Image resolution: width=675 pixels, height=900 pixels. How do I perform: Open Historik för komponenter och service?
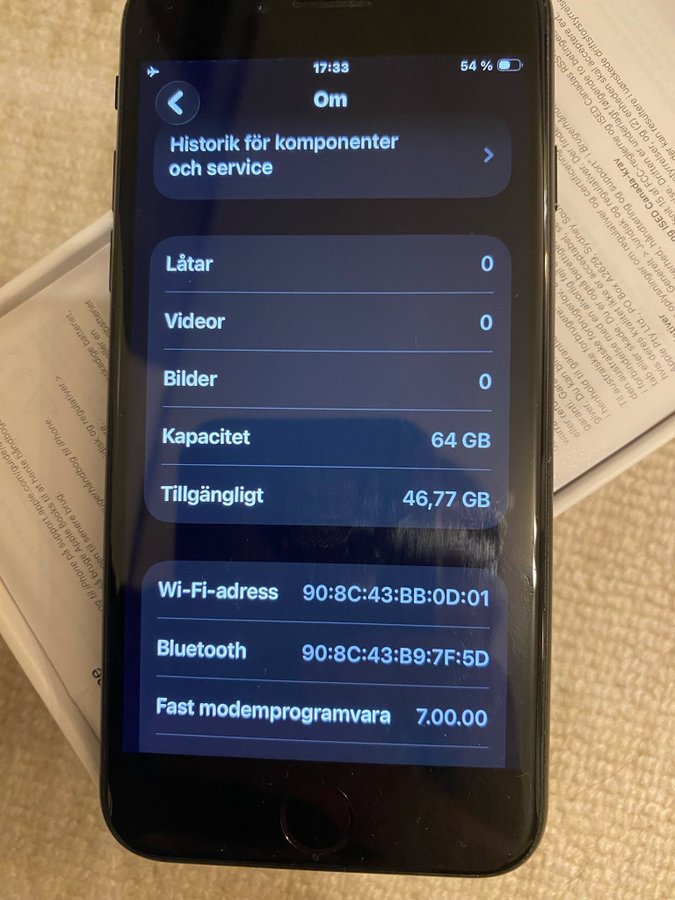click(x=330, y=156)
